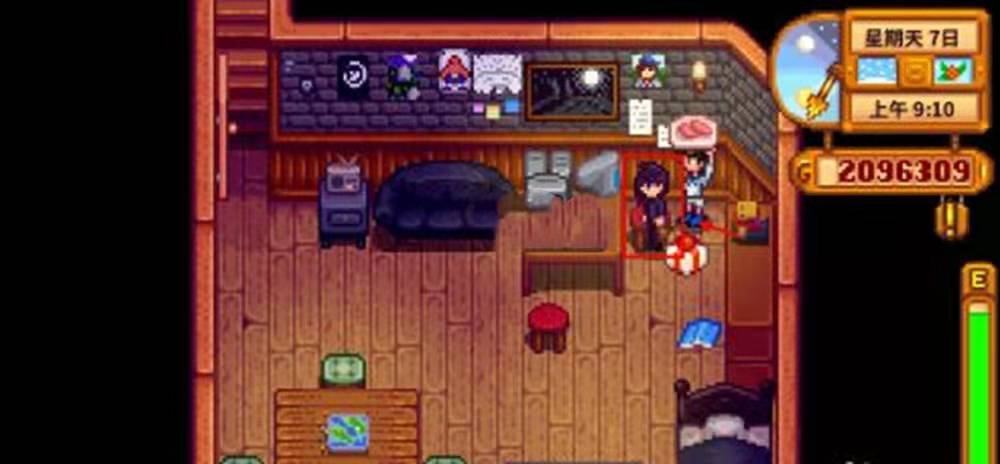
Task: Pick up the red and white gift box
Action: point(687,254)
